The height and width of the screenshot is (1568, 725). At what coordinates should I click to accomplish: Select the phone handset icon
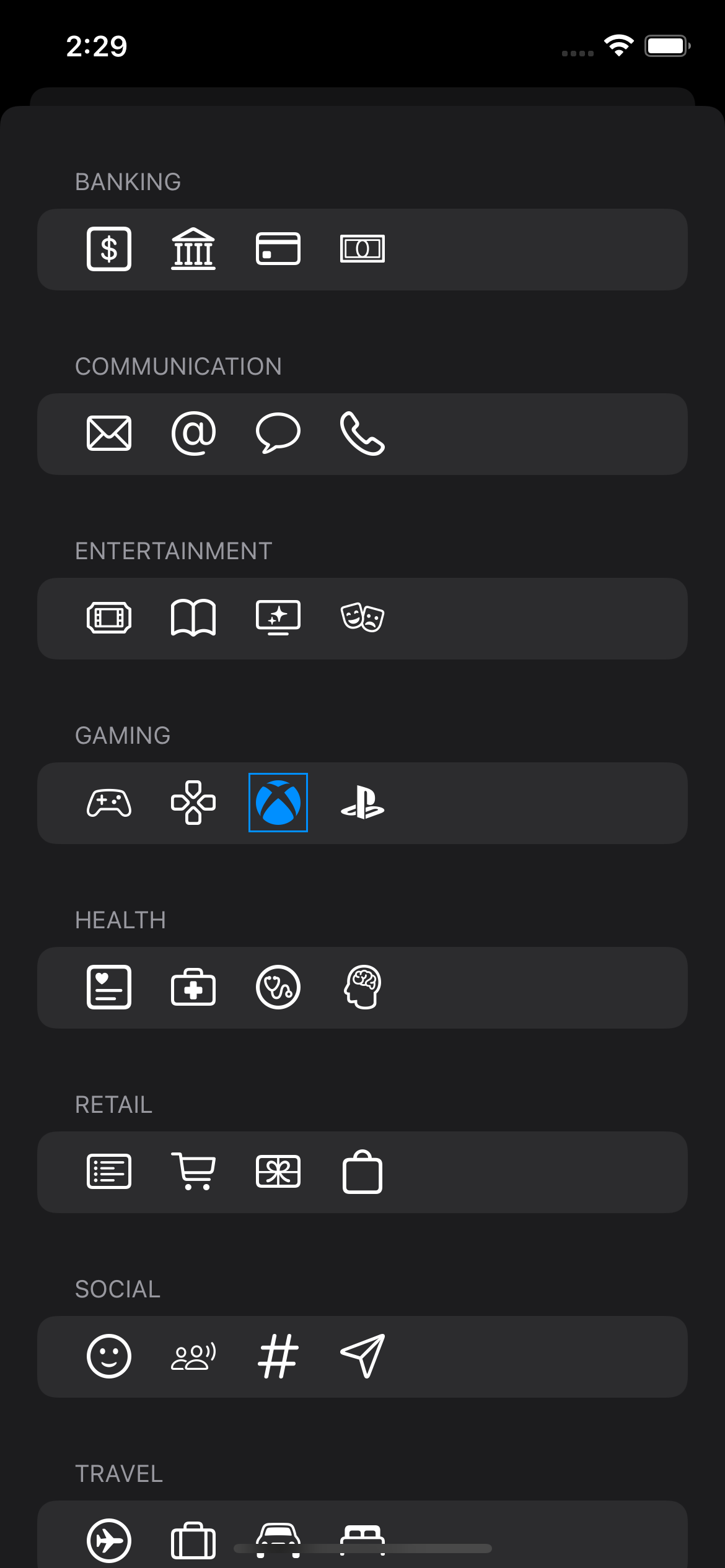pyautogui.click(x=362, y=433)
